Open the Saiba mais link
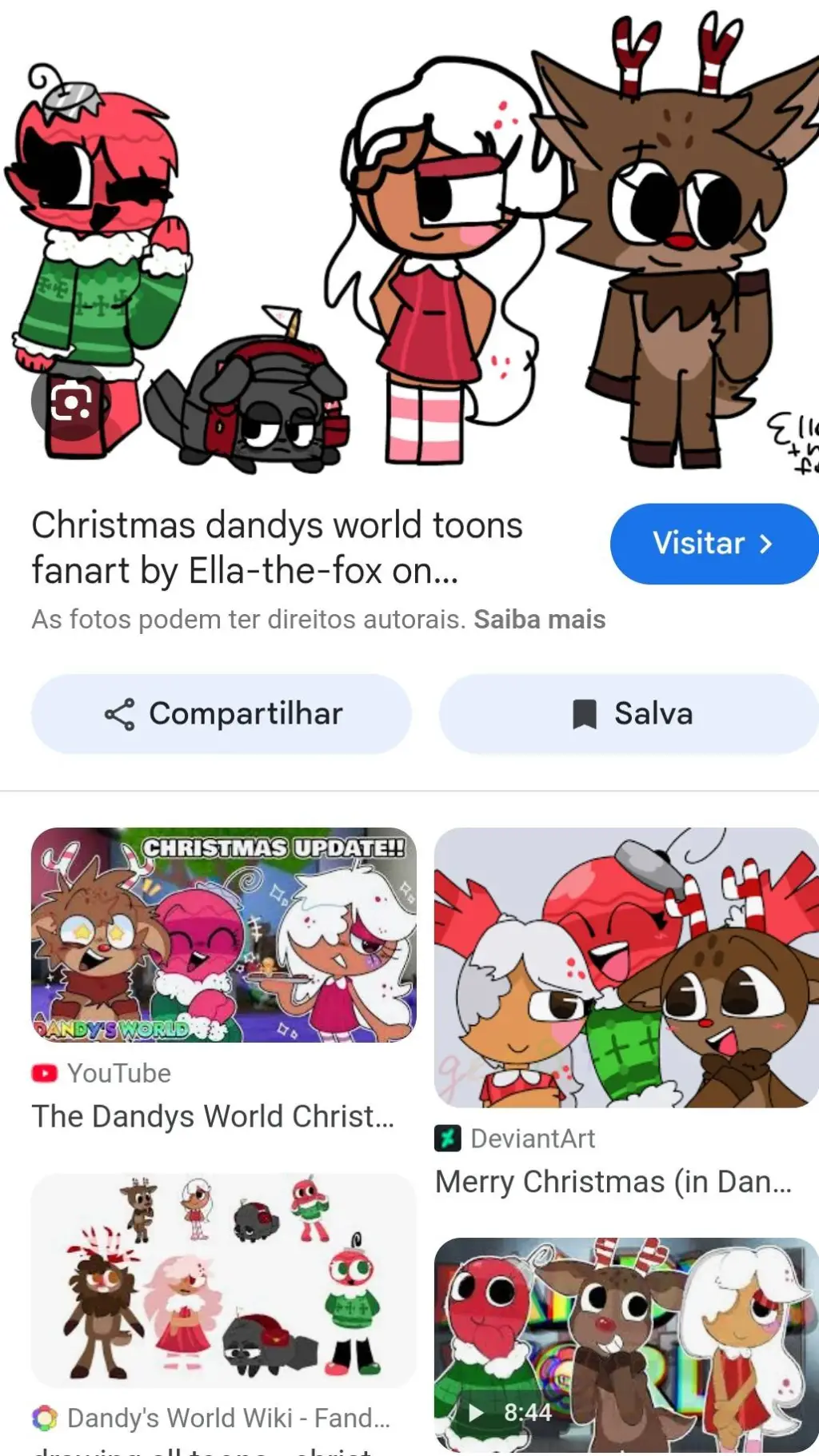Viewport: 819px width, 1456px height. click(539, 620)
